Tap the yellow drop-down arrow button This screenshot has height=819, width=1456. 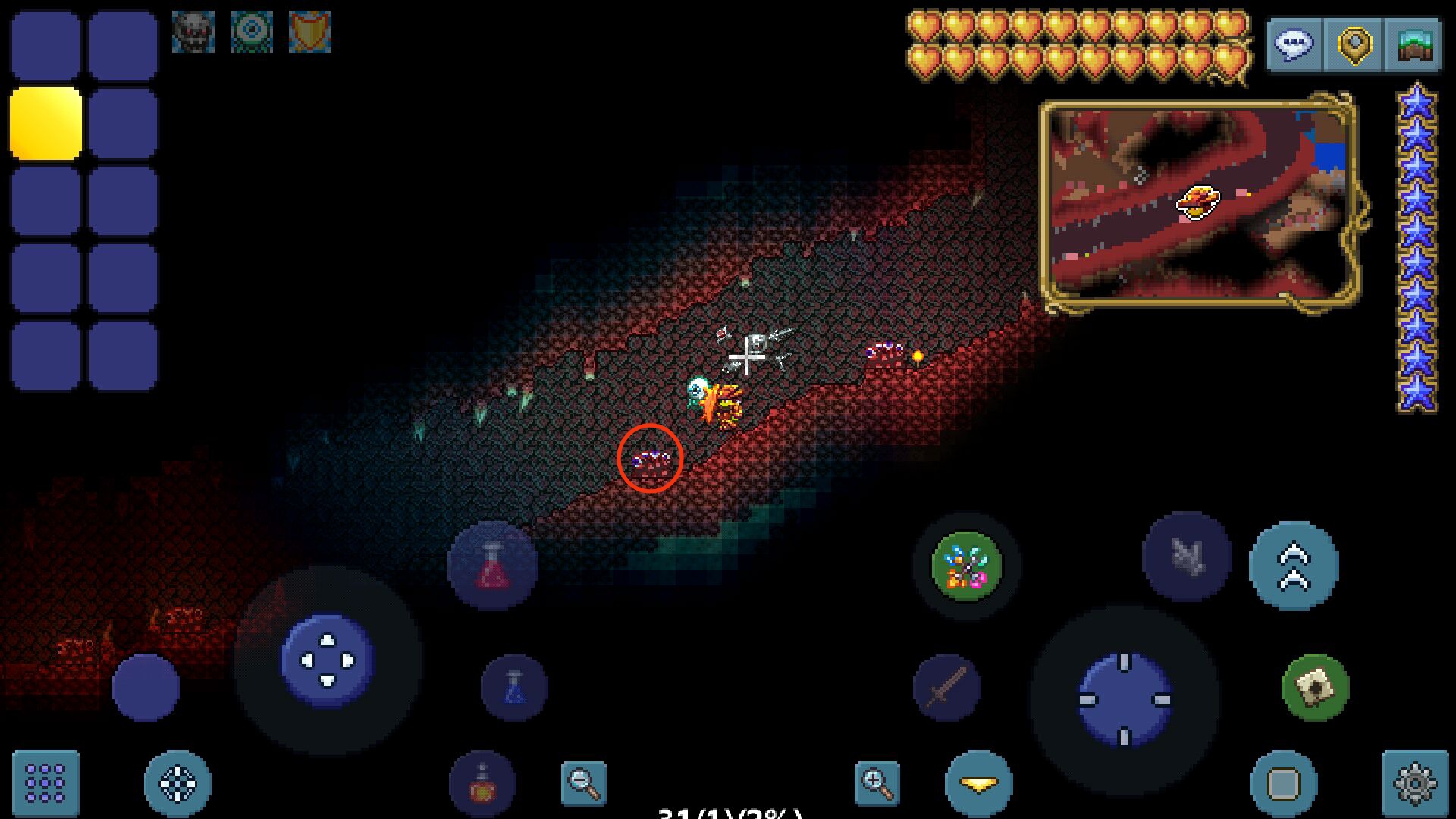pyautogui.click(x=978, y=784)
